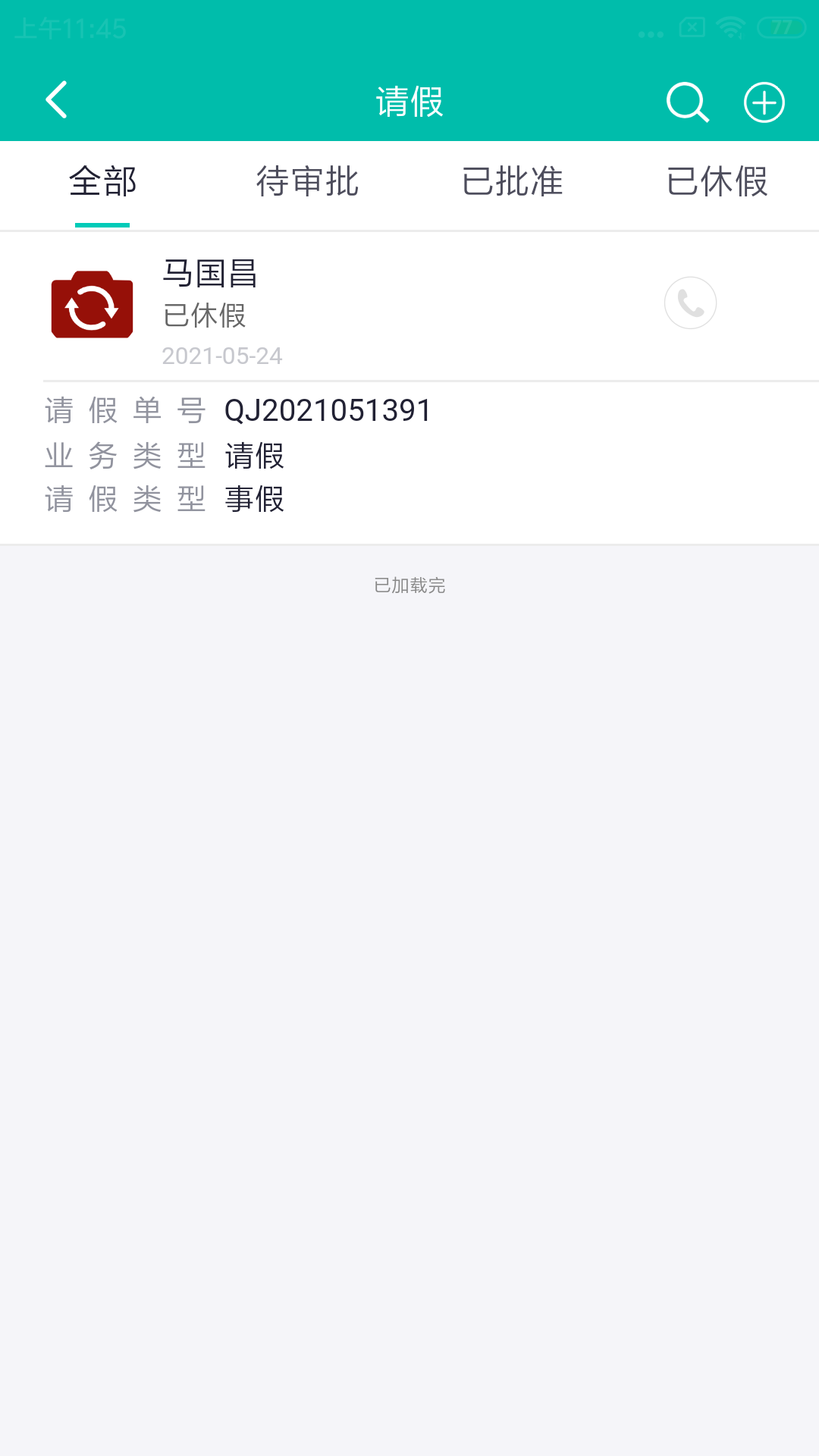Tap the date 2021-05-24
Viewport: 819px width, 1456px height.
pyautogui.click(x=223, y=355)
